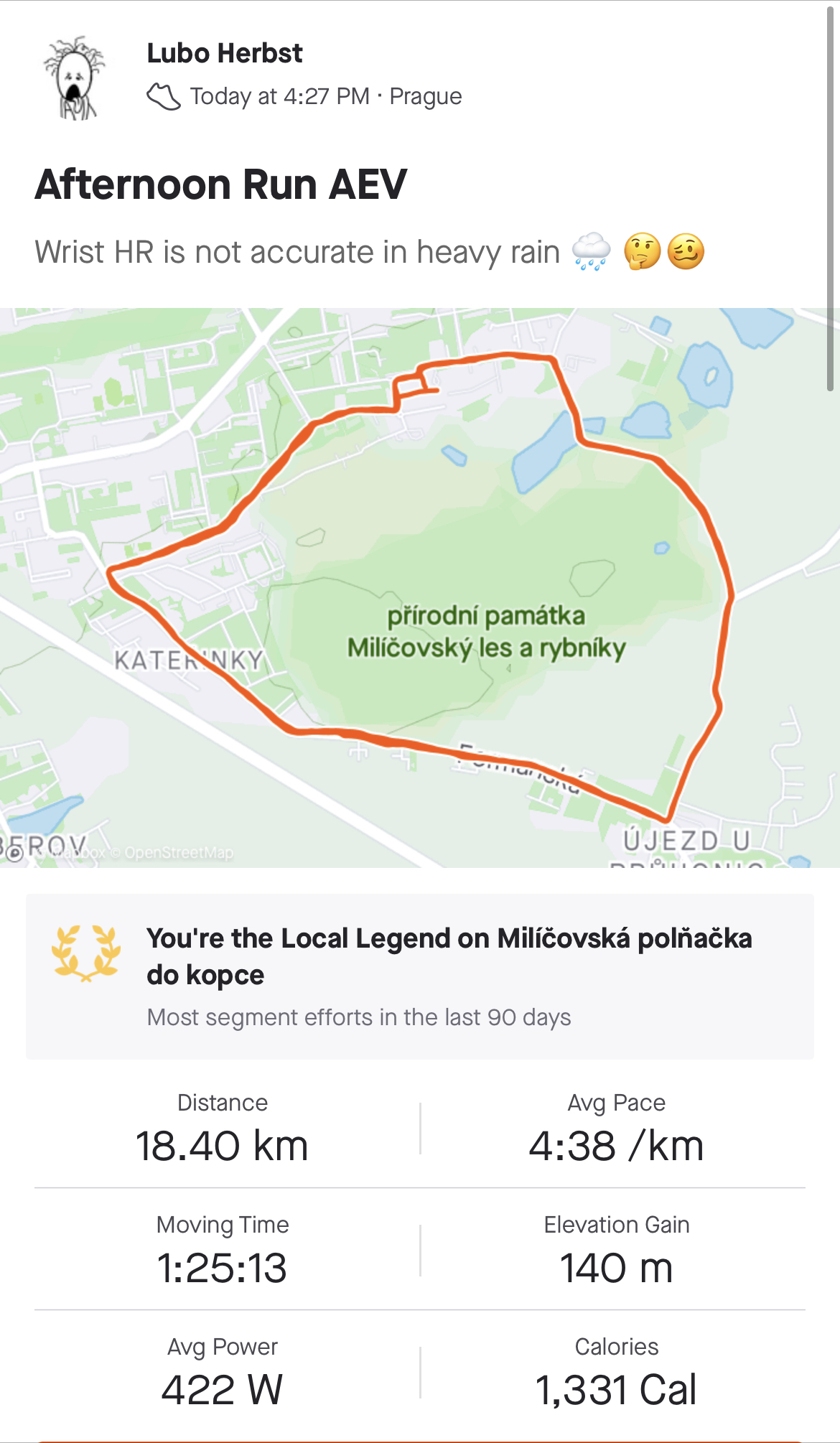The width and height of the screenshot is (840, 1443).
Task: Open the Local Legend achievement card
Action: tap(420, 976)
